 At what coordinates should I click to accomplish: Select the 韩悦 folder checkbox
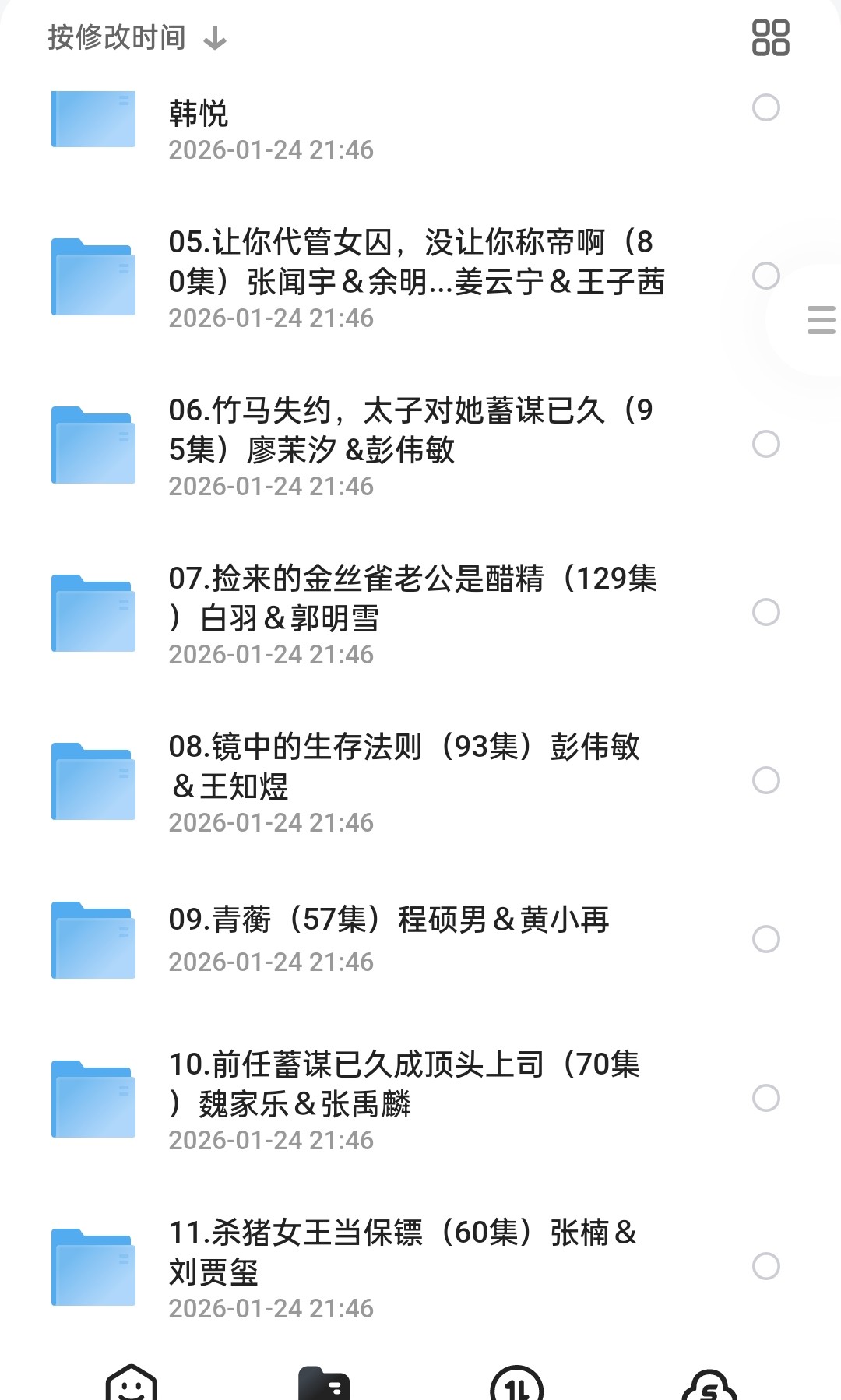(x=766, y=107)
